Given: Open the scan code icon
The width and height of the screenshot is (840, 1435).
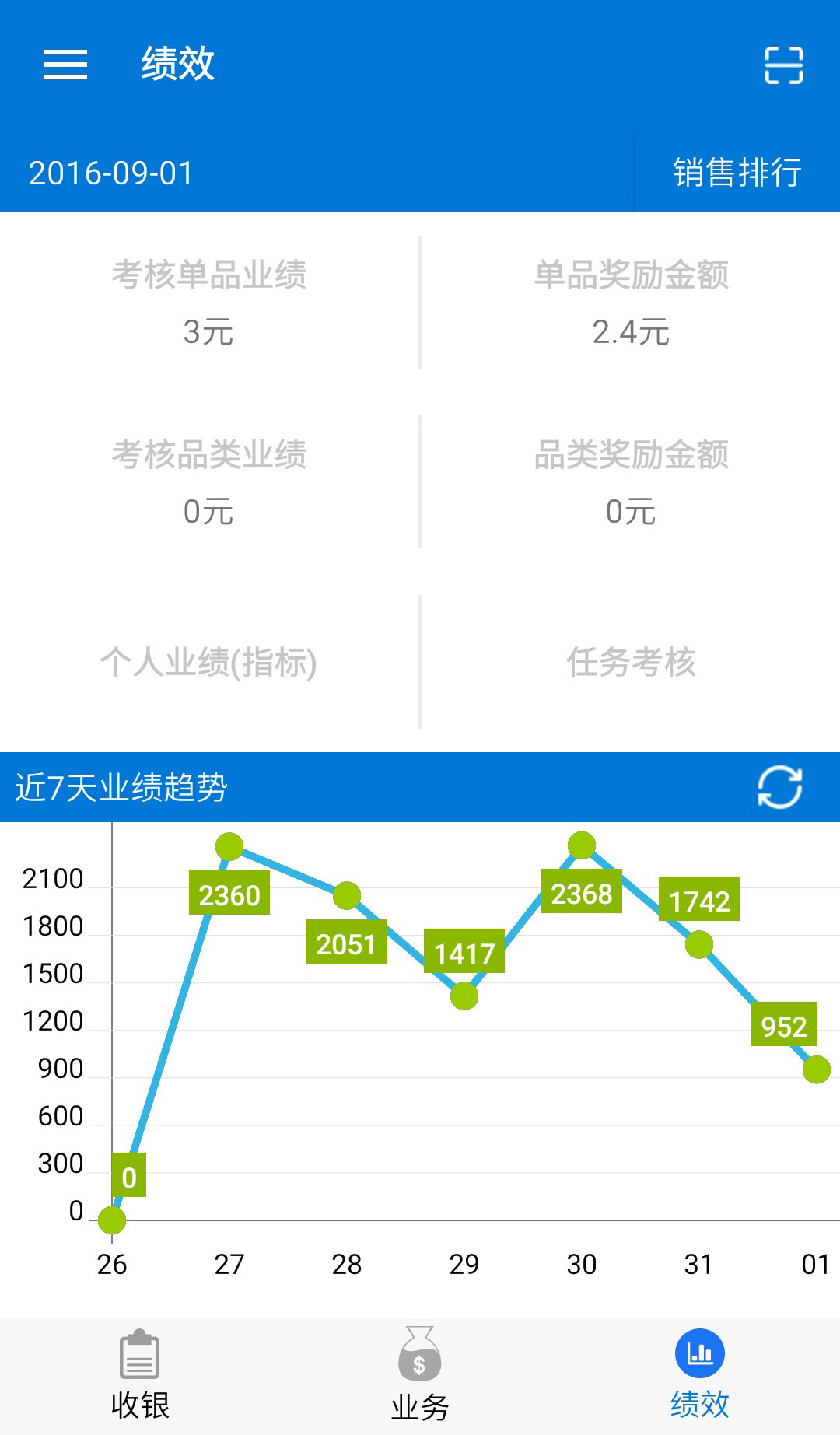Looking at the screenshot, I should click(x=783, y=65).
